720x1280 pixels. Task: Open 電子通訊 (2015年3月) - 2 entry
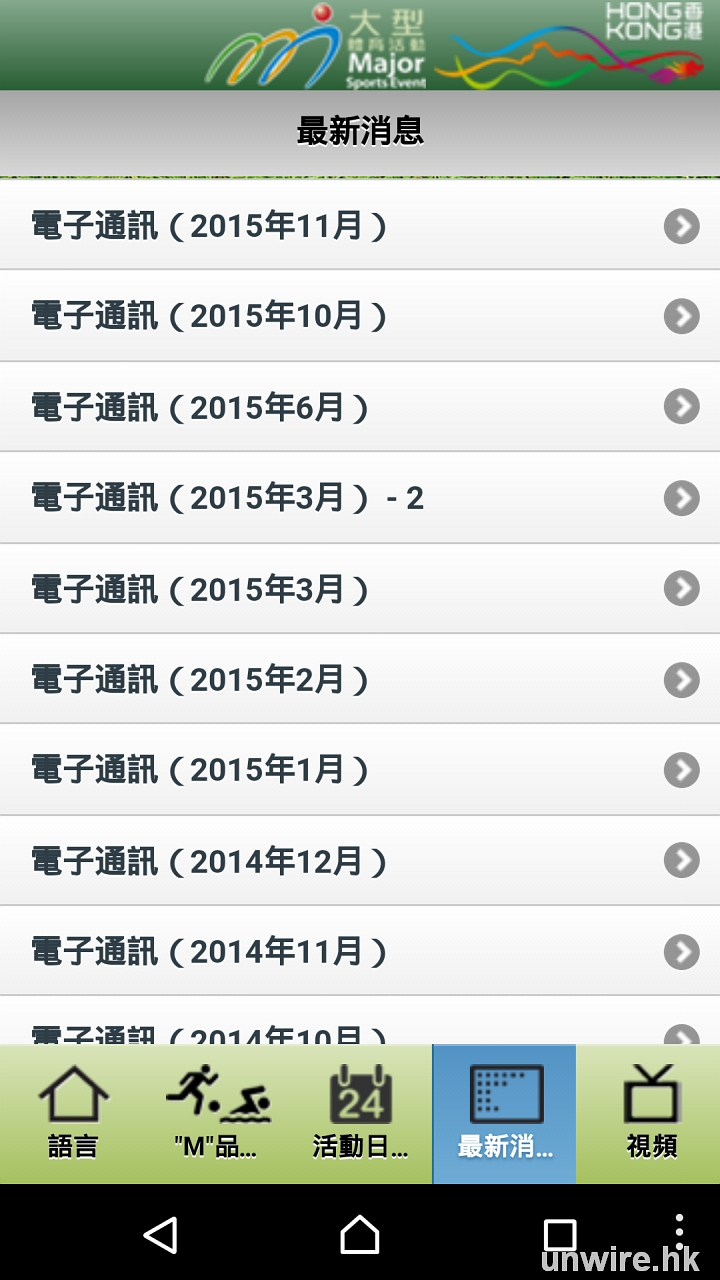click(360, 497)
